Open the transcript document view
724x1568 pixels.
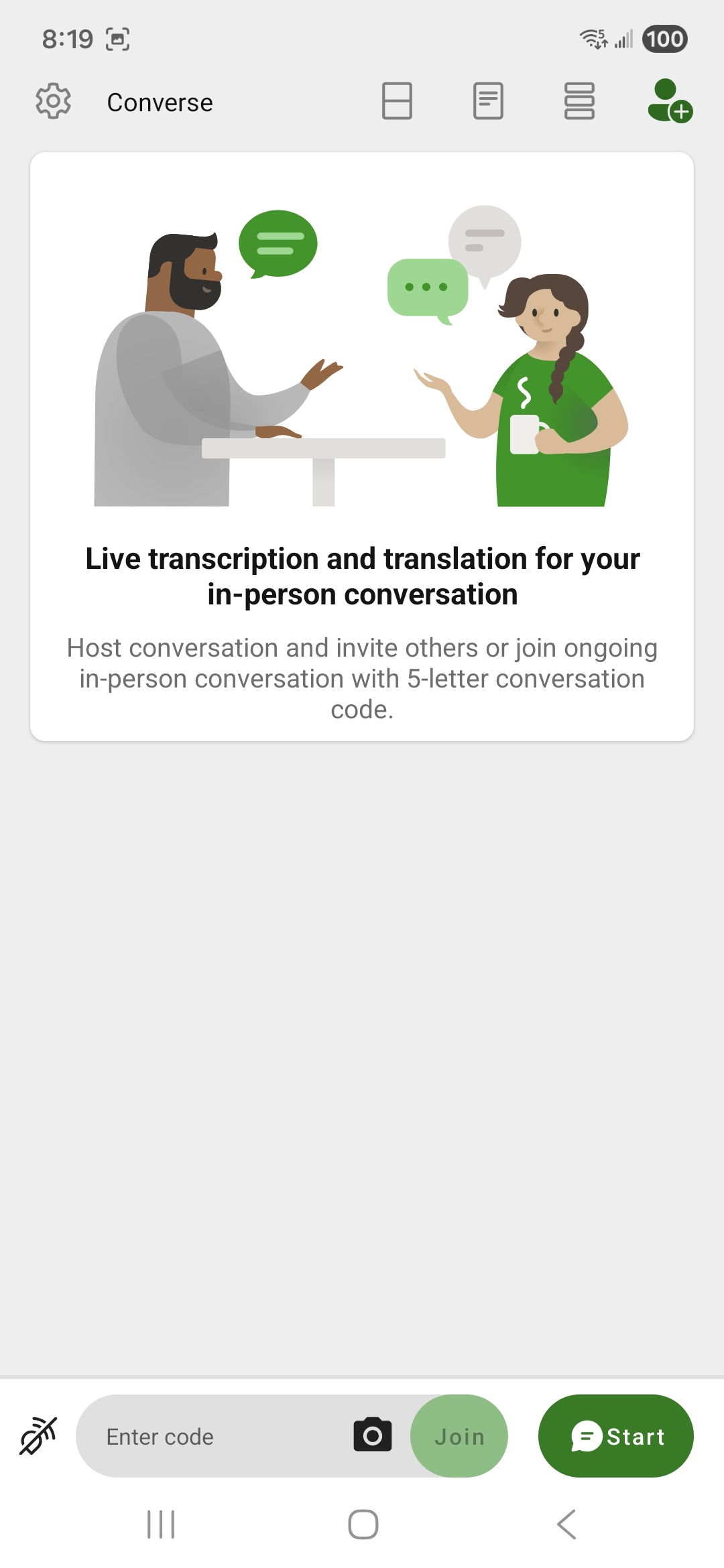[488, 101]
